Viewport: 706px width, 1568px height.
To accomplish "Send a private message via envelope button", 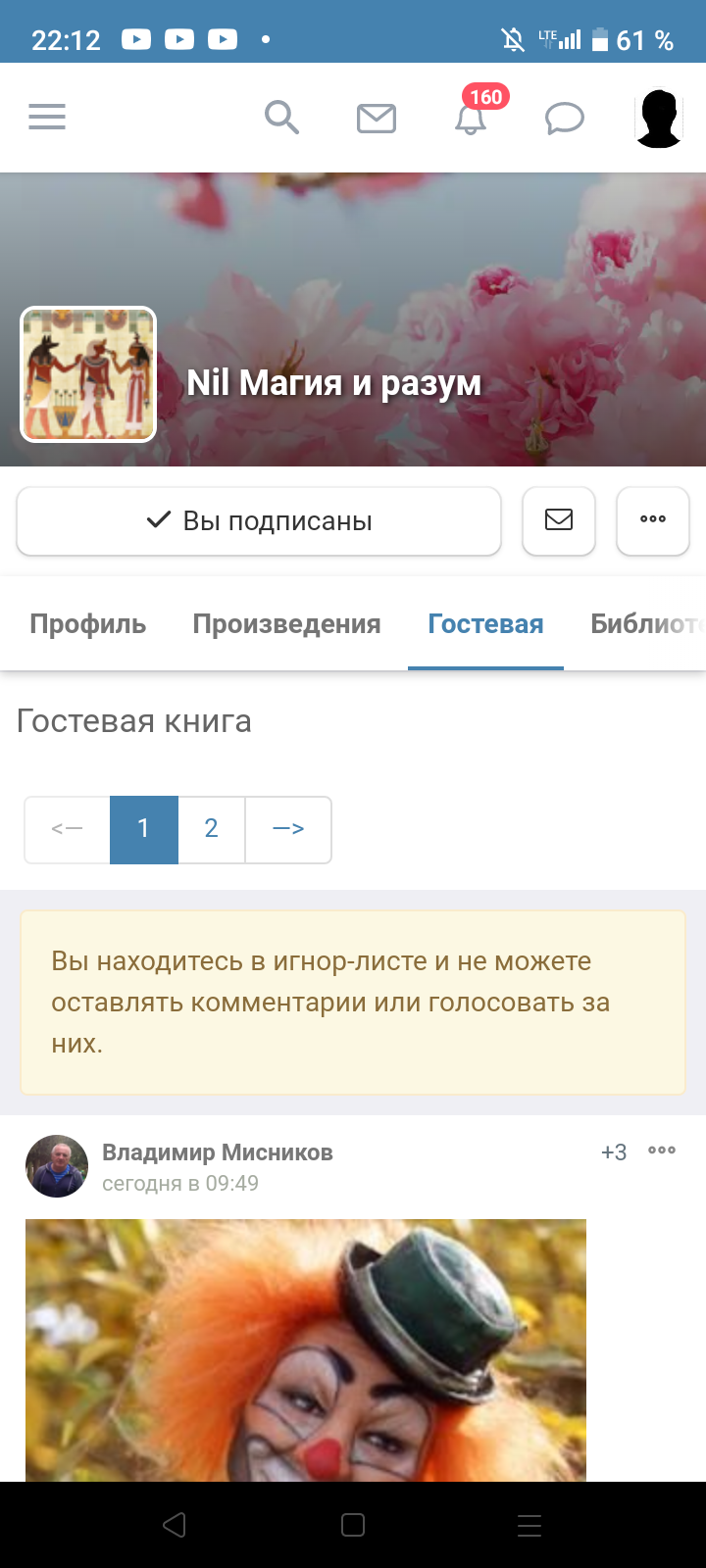I will pyautogui.click(x=559, y=520).
